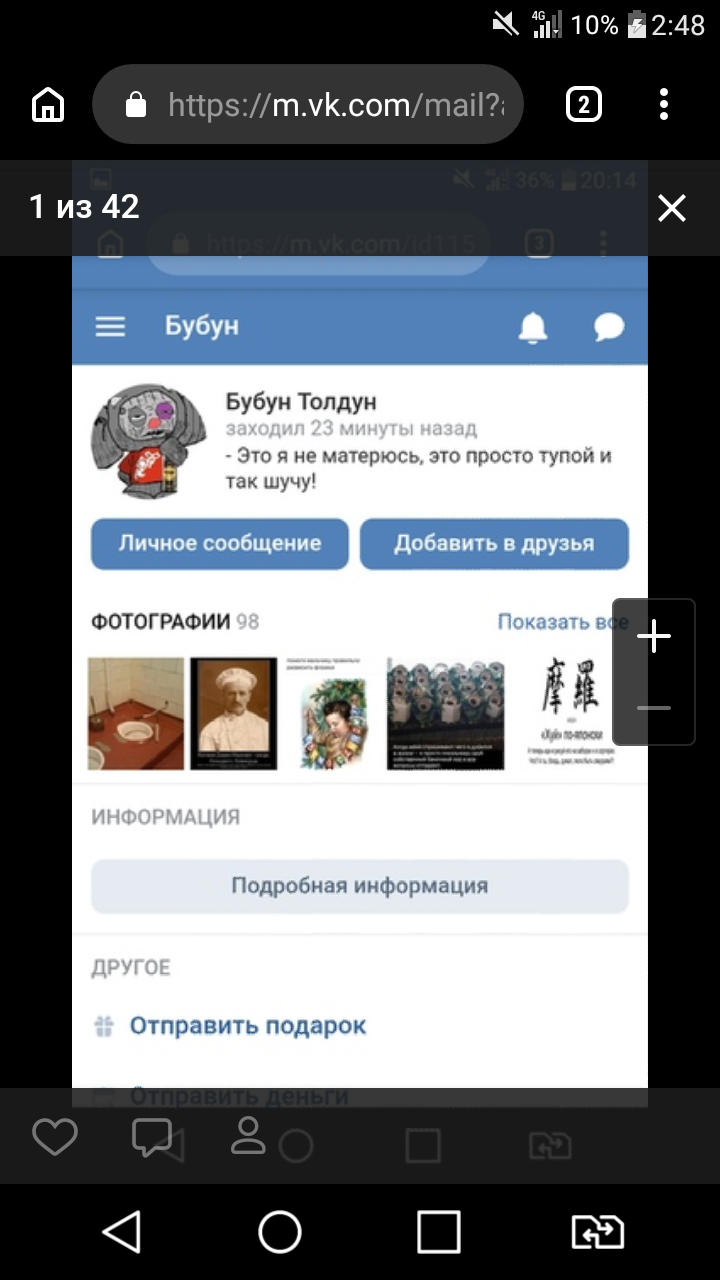
Task: Go back with the system back button
Action: coord(122,1232)
